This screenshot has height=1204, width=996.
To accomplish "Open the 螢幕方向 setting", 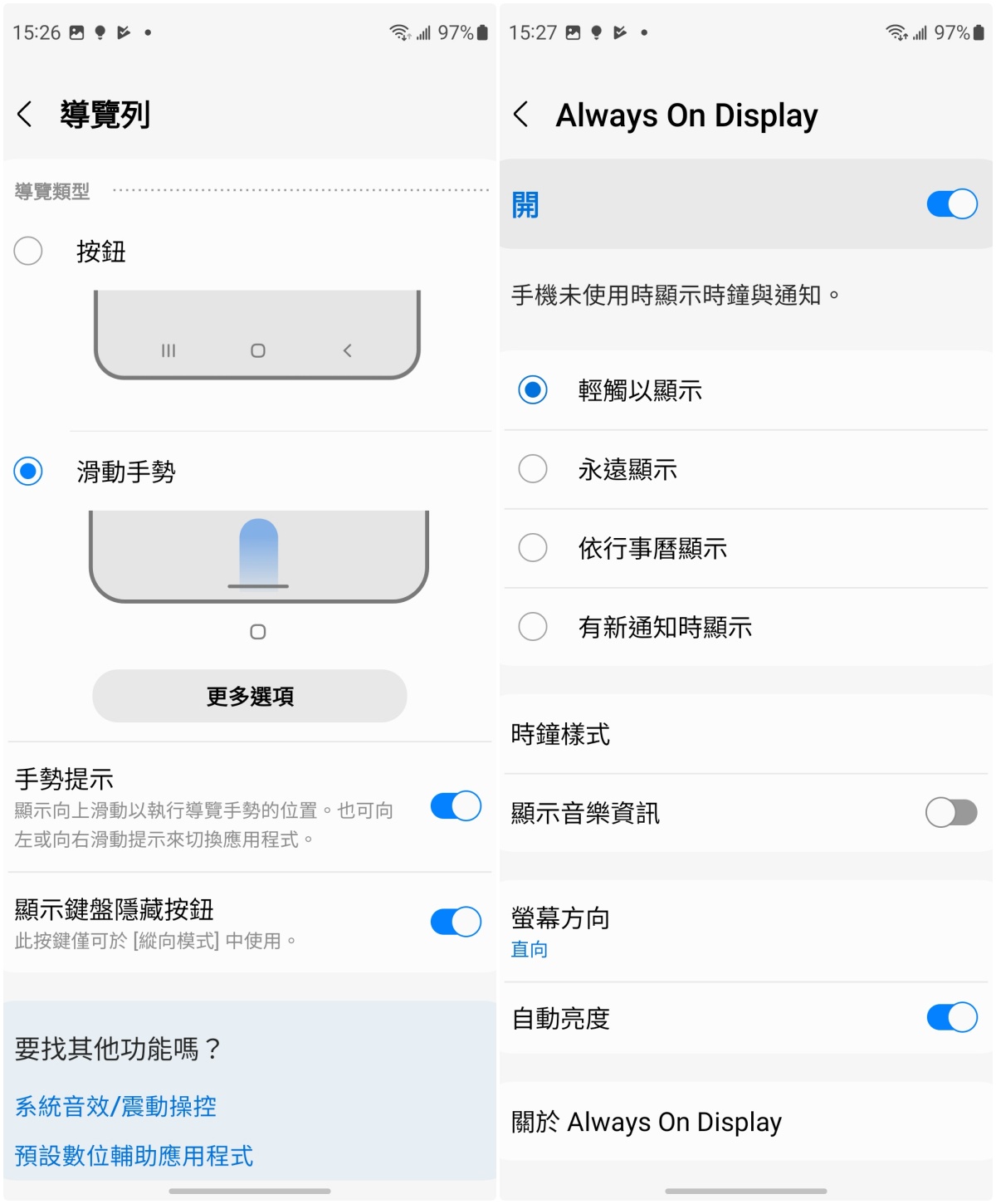I will point(561,930).
